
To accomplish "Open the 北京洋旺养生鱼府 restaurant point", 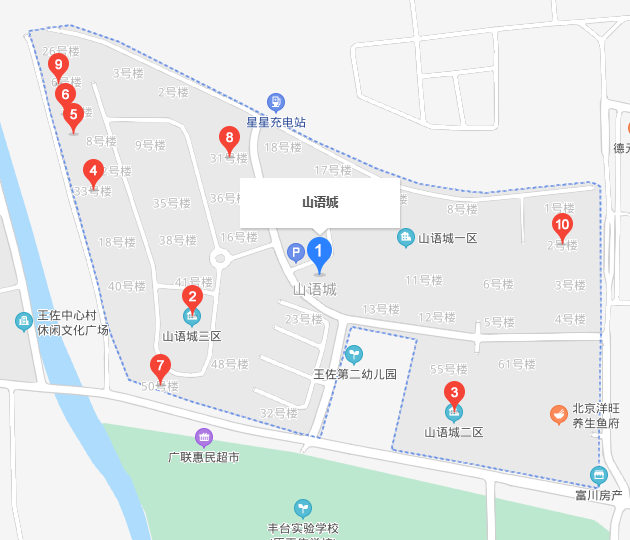I will [x=559, y=414].
